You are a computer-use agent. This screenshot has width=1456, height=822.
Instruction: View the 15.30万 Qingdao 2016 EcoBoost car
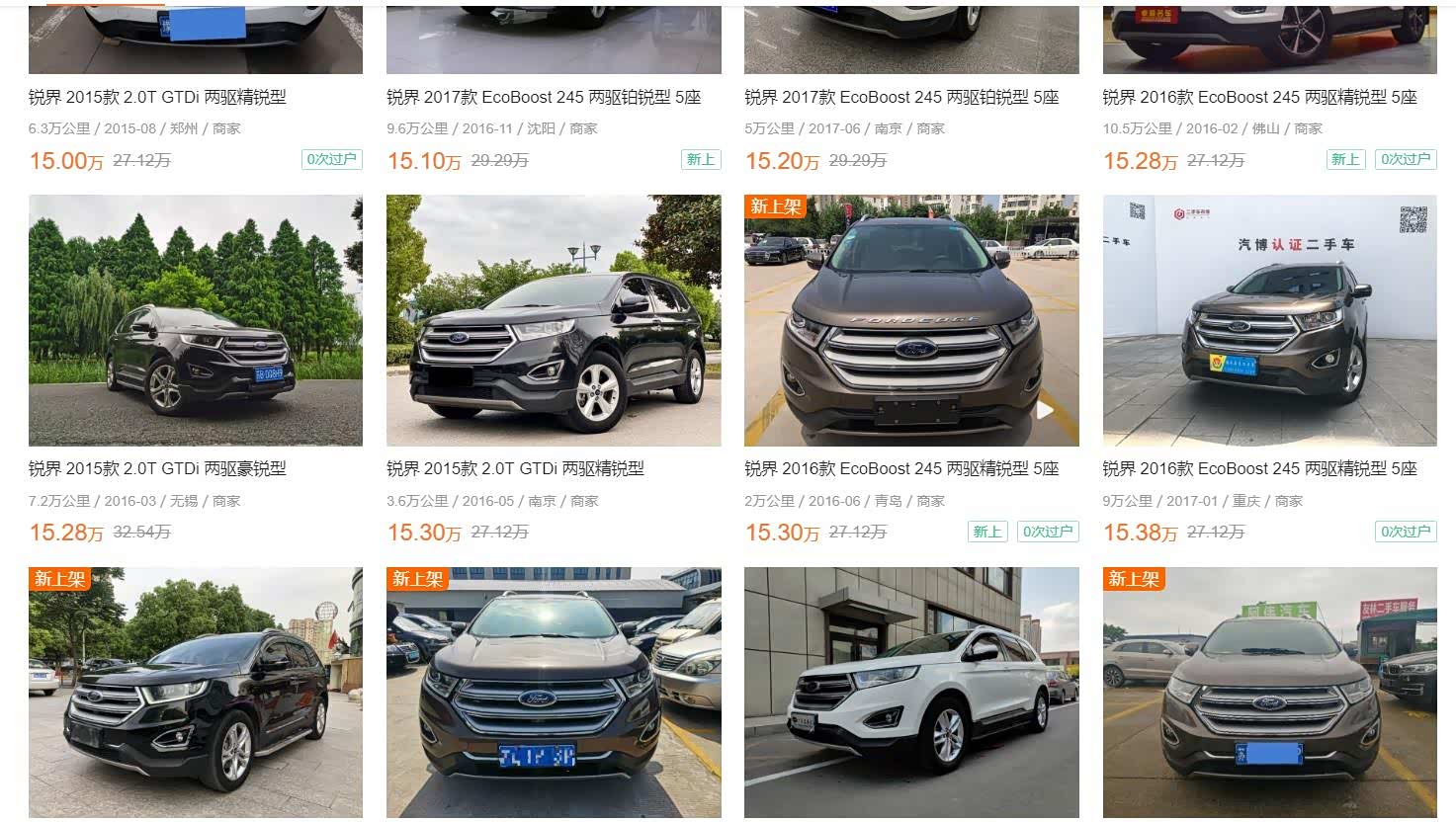point(910,320)
